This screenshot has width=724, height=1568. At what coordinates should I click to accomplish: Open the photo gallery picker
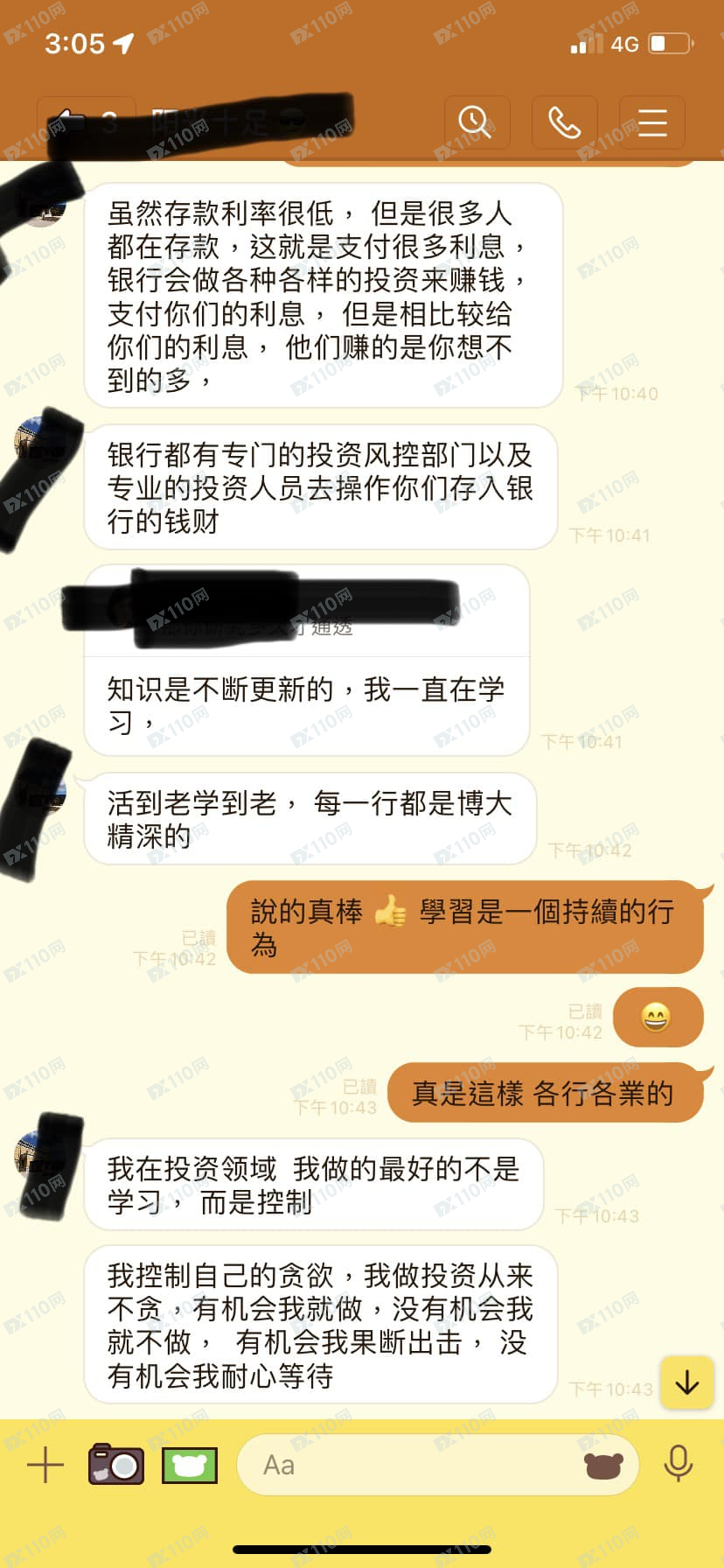point(190,1465)
